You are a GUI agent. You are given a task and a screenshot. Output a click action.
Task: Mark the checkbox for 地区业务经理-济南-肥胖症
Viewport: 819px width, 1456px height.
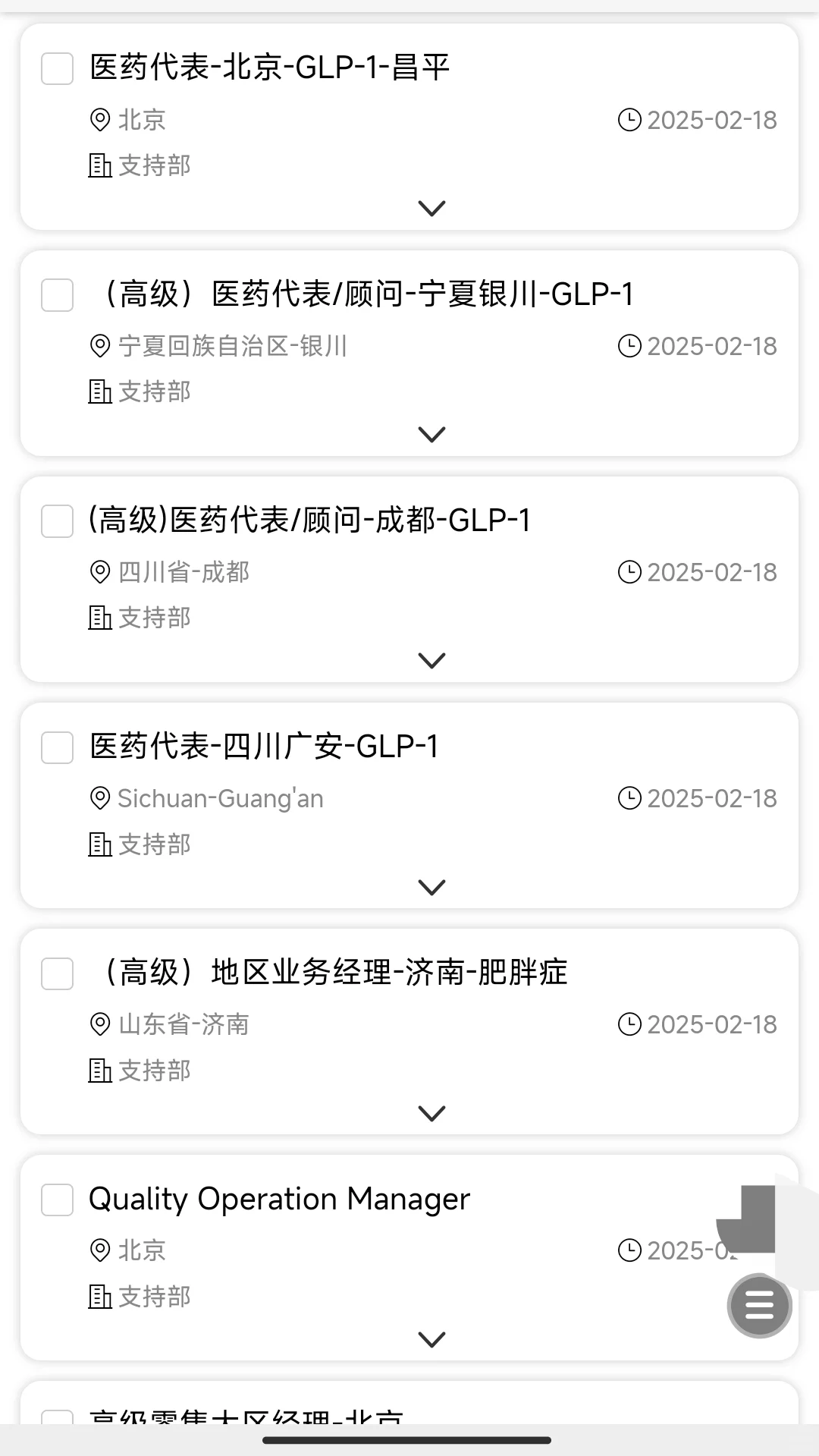click(x=57, y=973)
